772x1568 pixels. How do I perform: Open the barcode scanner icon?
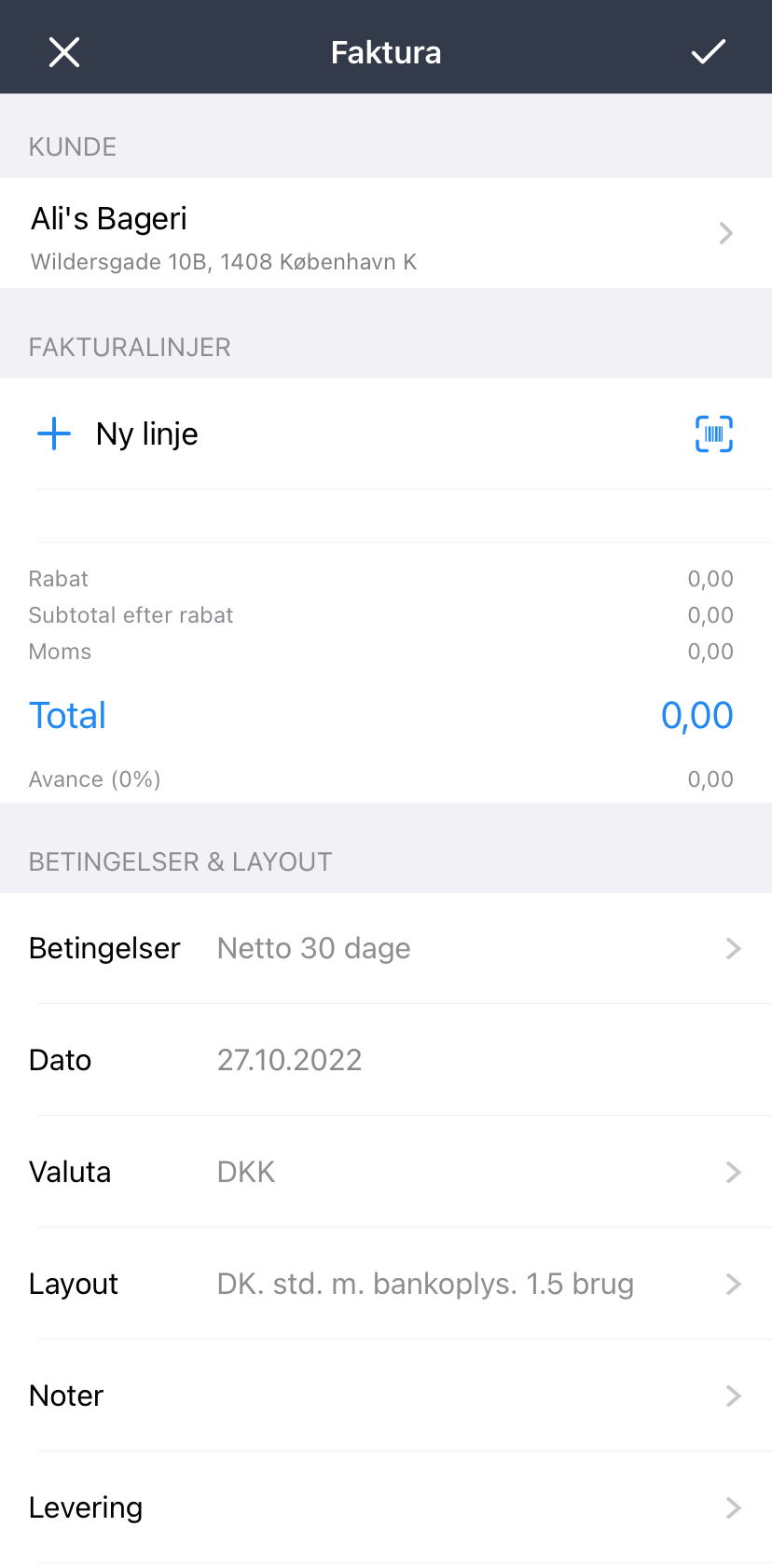tap(713, 433)
